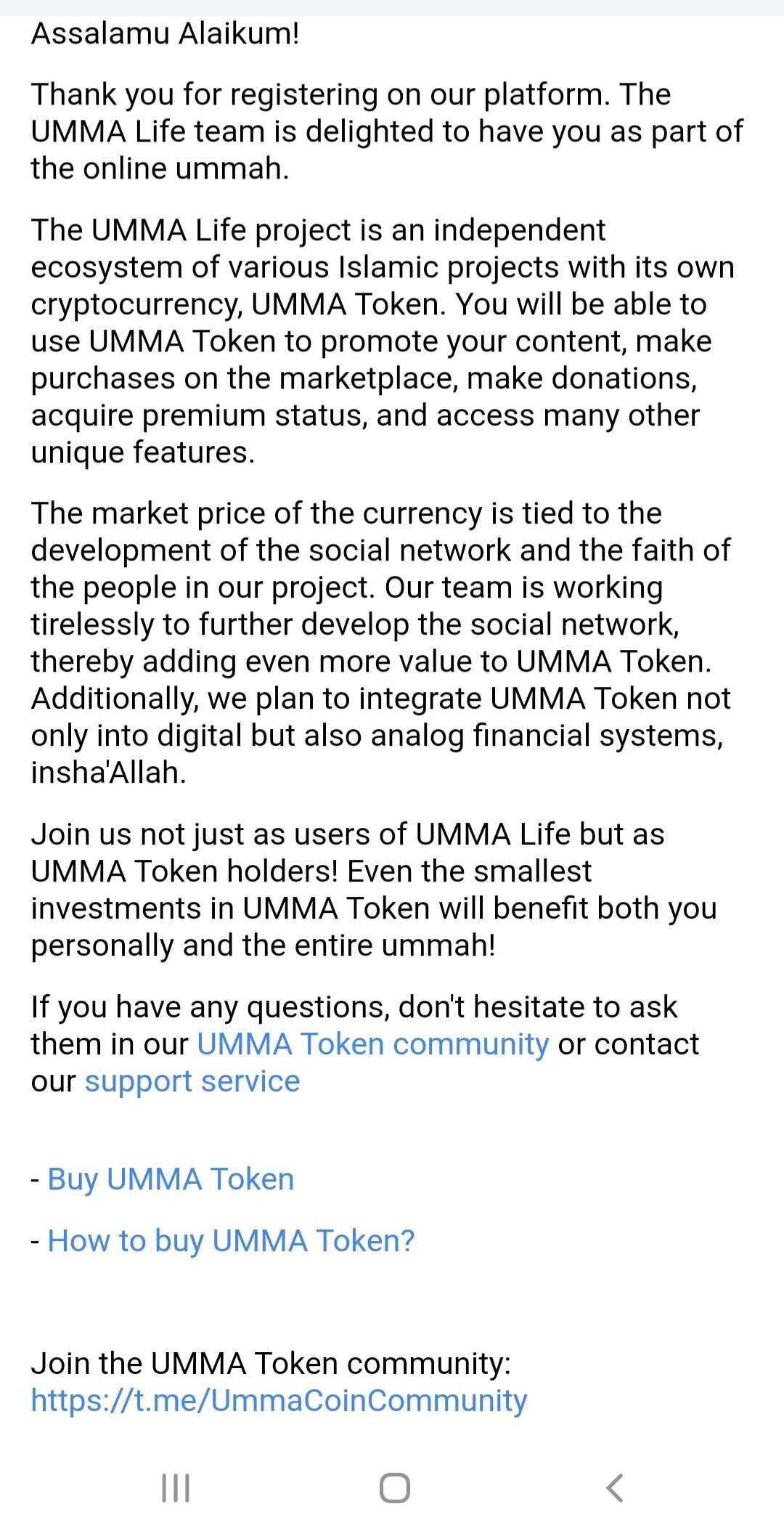Tap the Buy UMMA Token link
The height and width of the screenshot is (1533, 784).
pyautogui.click(x=171, y=1179)
